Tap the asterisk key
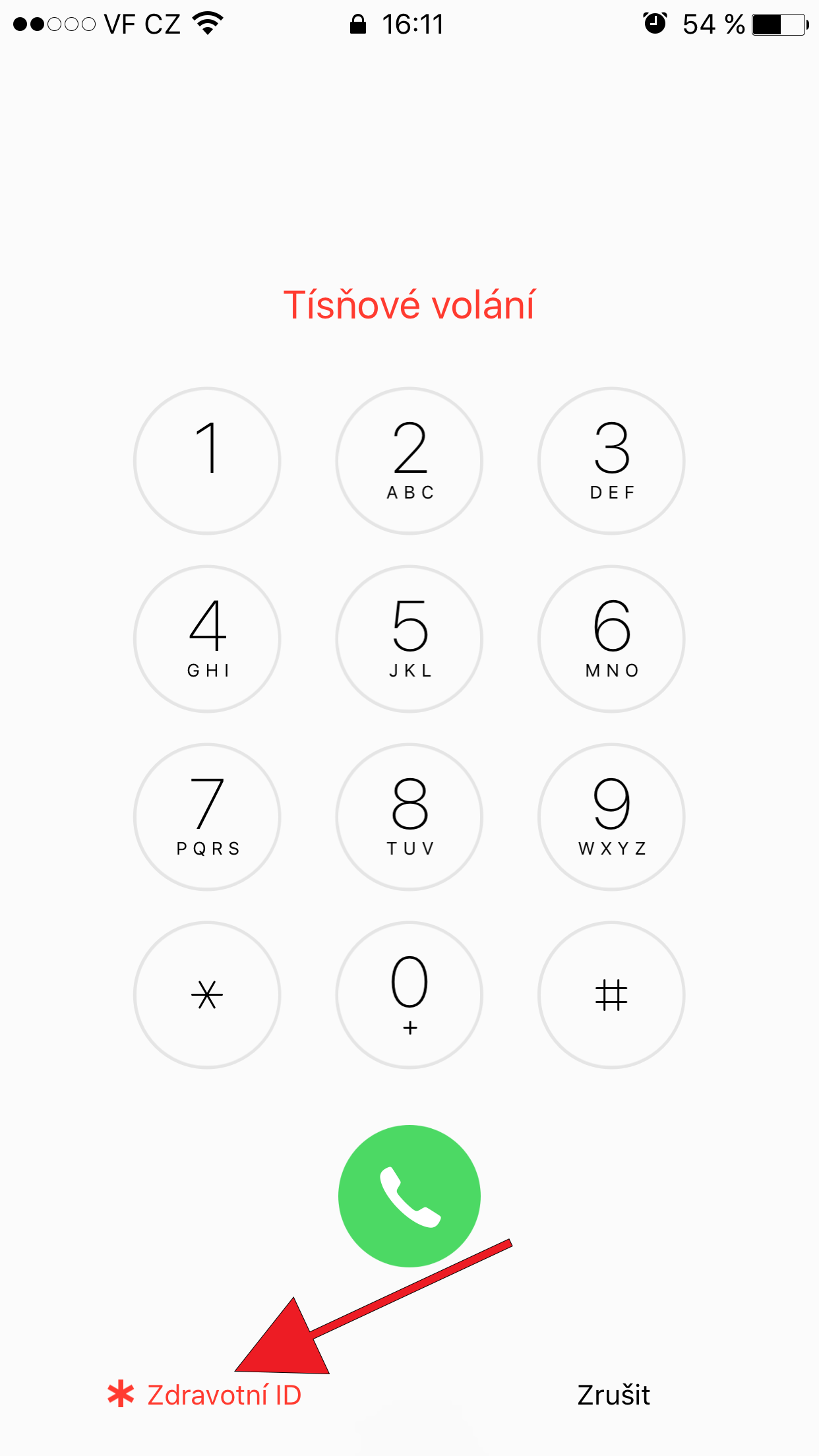Viewport: 819px width, 1456px height. point(207,994)
